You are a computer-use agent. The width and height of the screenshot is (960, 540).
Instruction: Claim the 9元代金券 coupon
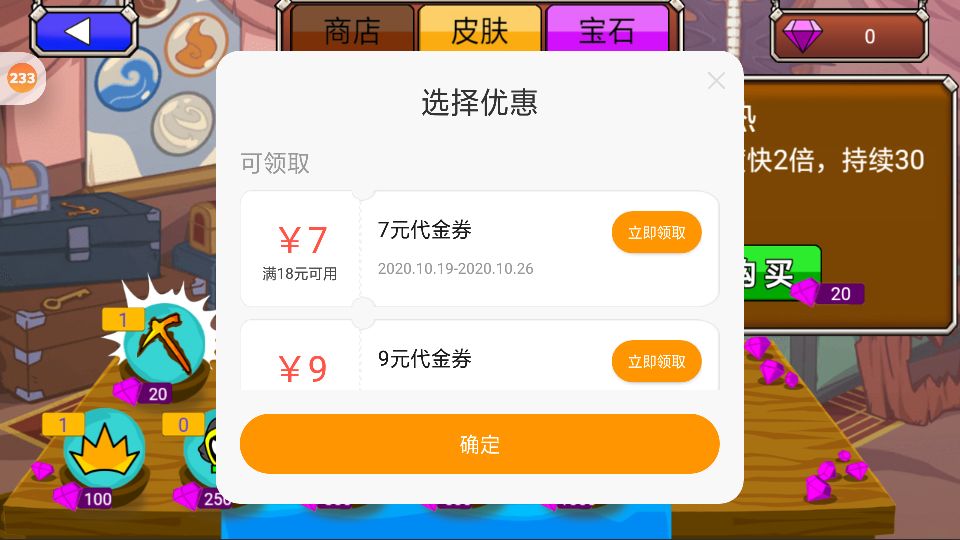(656, 361)
